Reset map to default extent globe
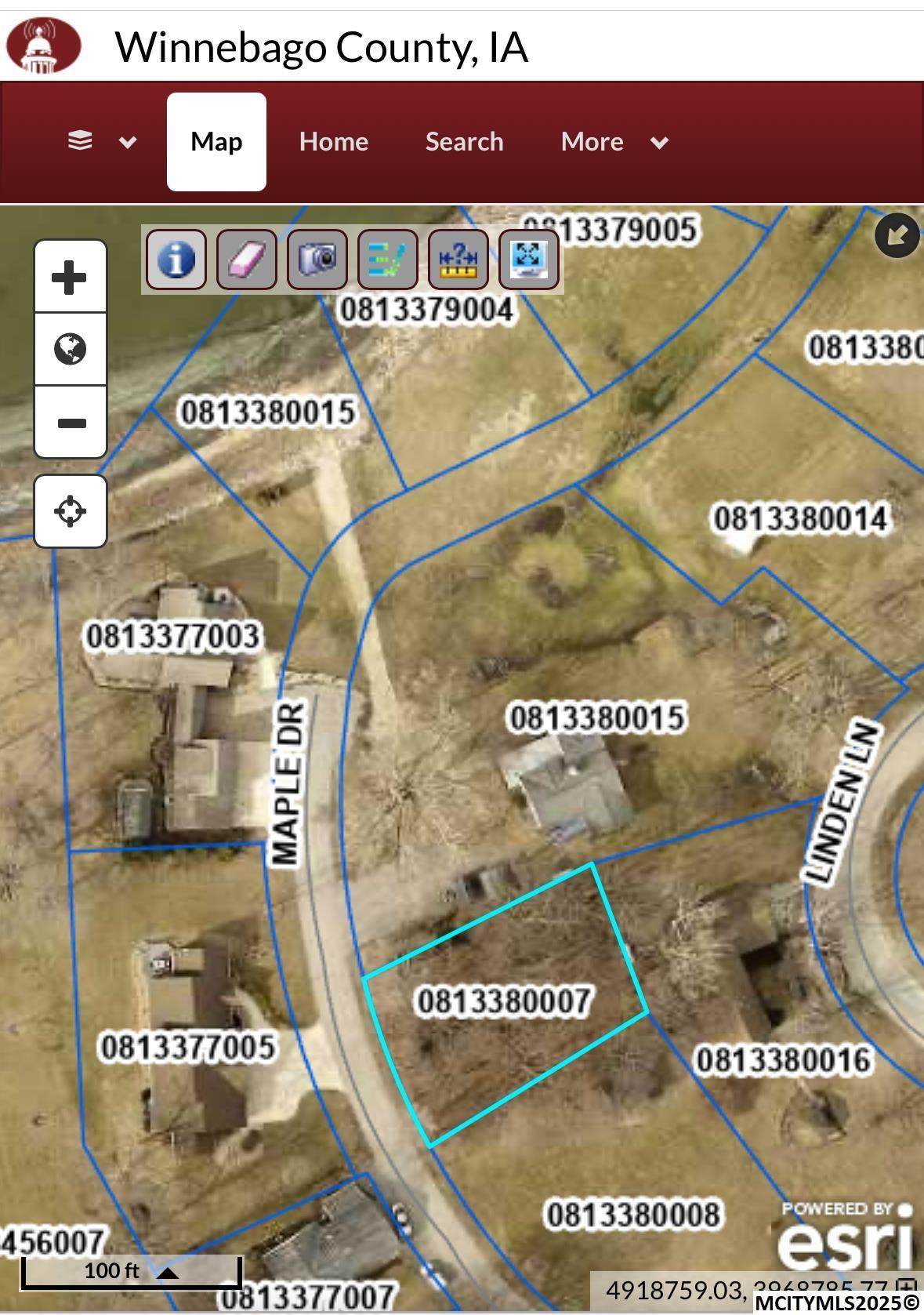 coord(71,350)
